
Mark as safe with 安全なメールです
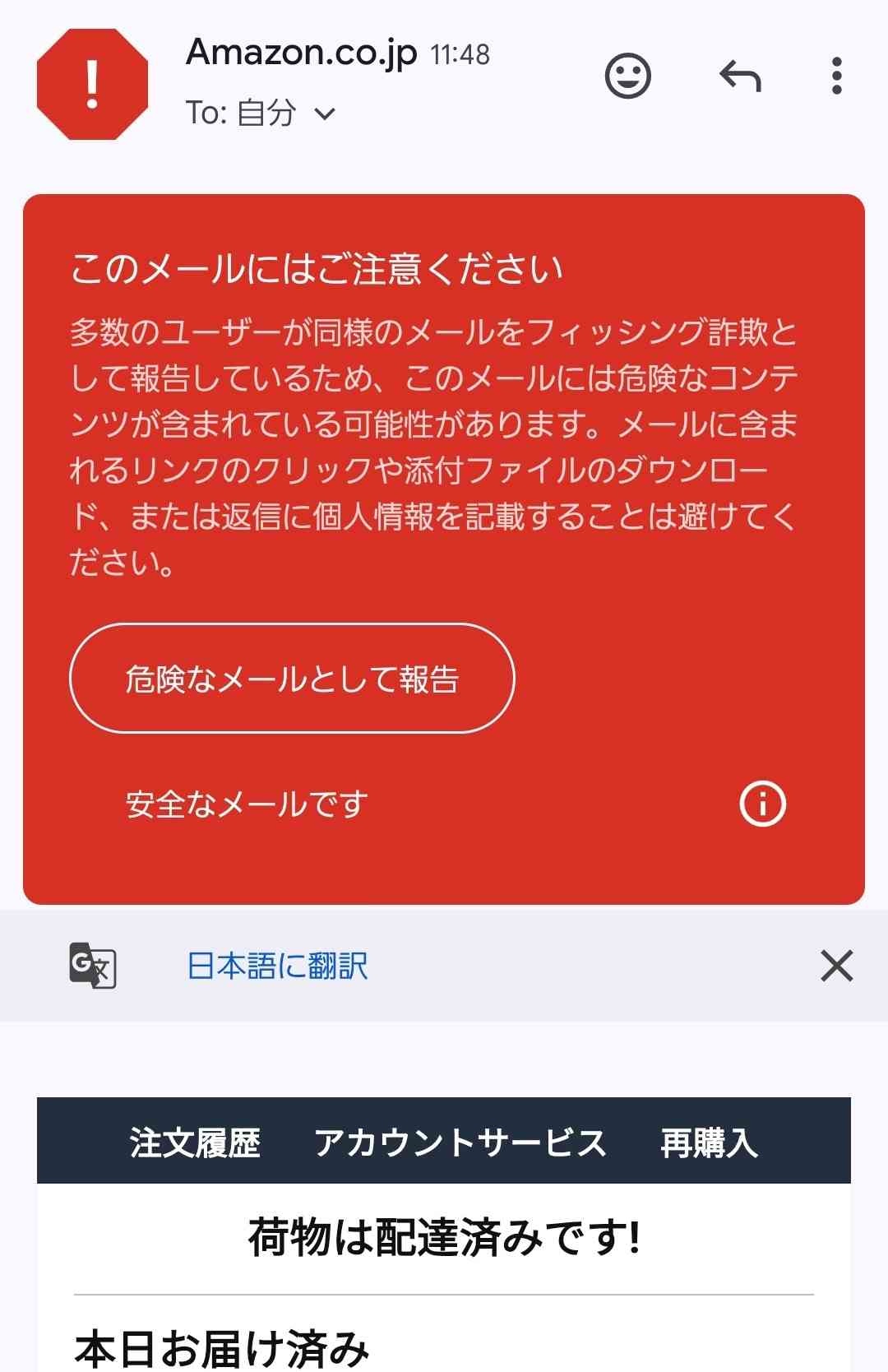tap(247, 804)
